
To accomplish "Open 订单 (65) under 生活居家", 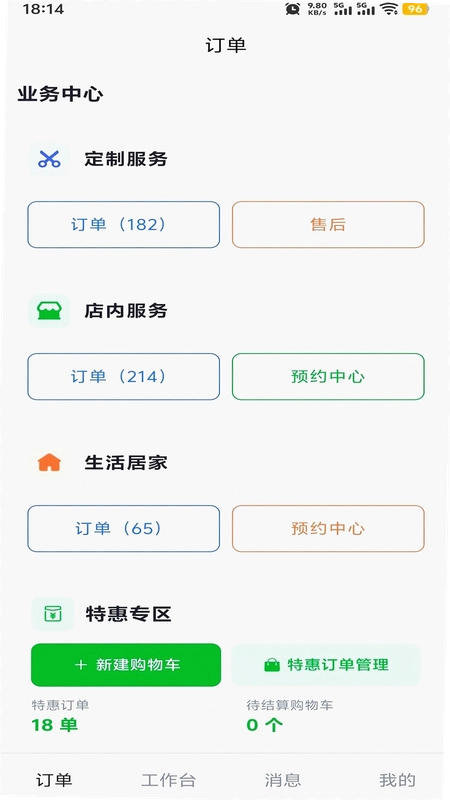I will pyautogui.click(x=123, y=529).
